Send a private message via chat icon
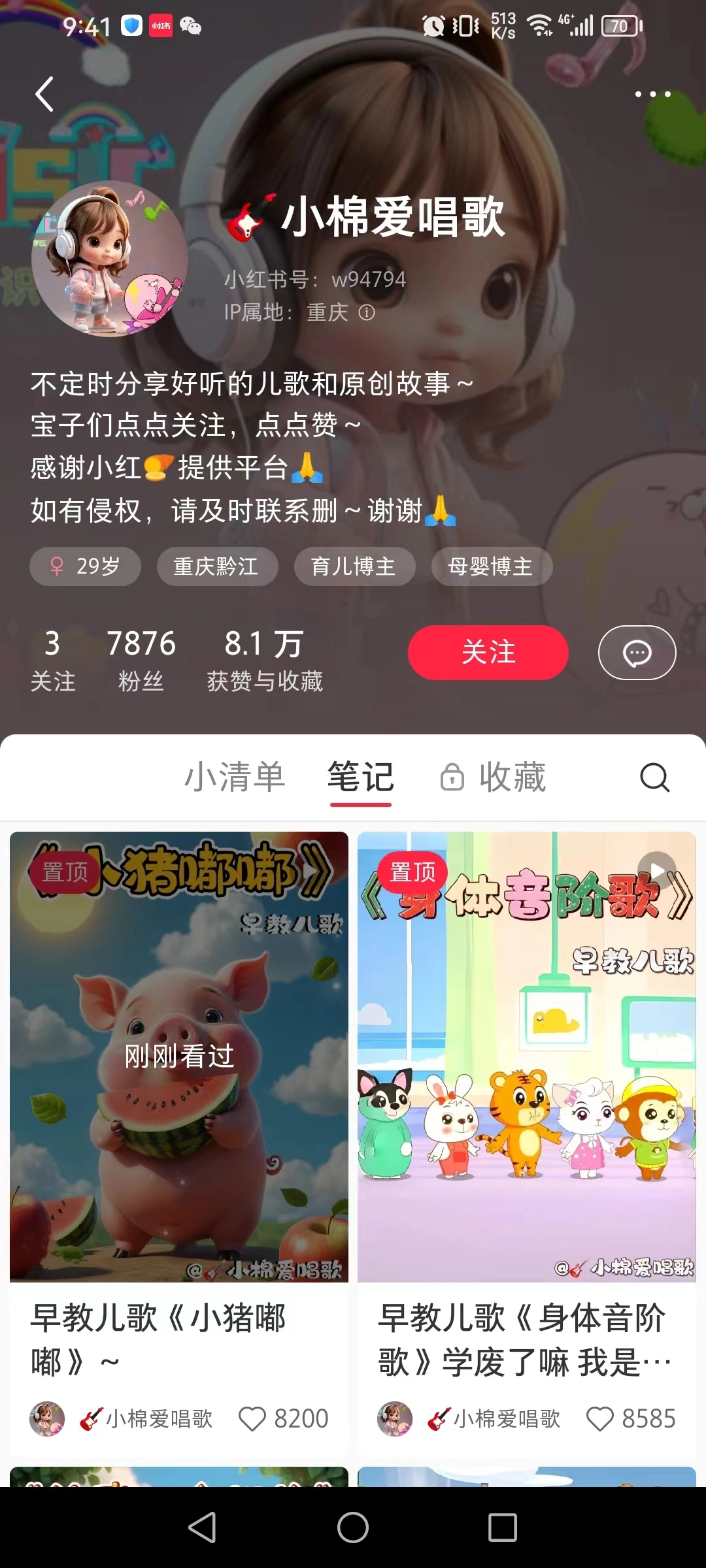Image resolution: width=706 pixels, height=1568 pixels. pos(637,653)
